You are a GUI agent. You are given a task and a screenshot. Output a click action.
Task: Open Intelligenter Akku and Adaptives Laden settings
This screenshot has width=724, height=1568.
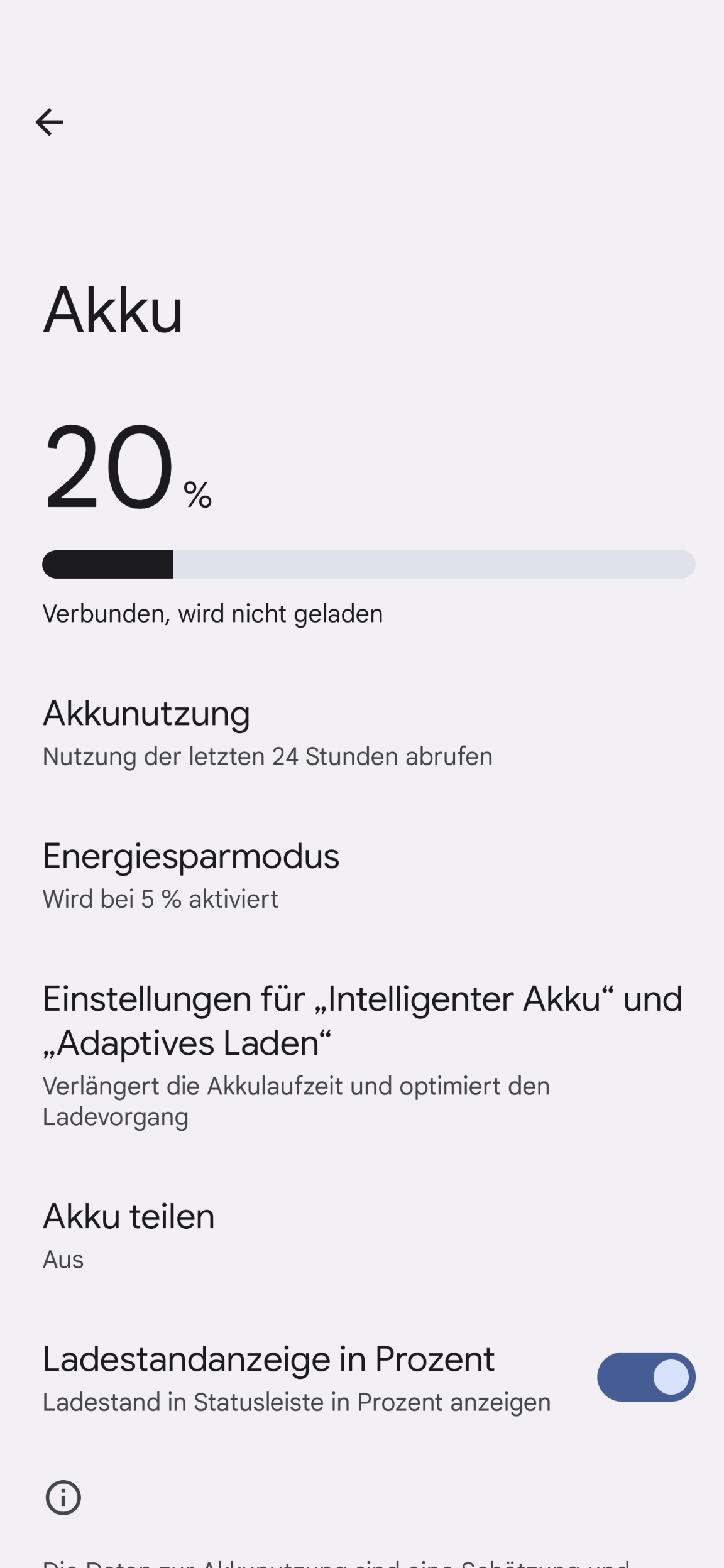point(362,1056)
